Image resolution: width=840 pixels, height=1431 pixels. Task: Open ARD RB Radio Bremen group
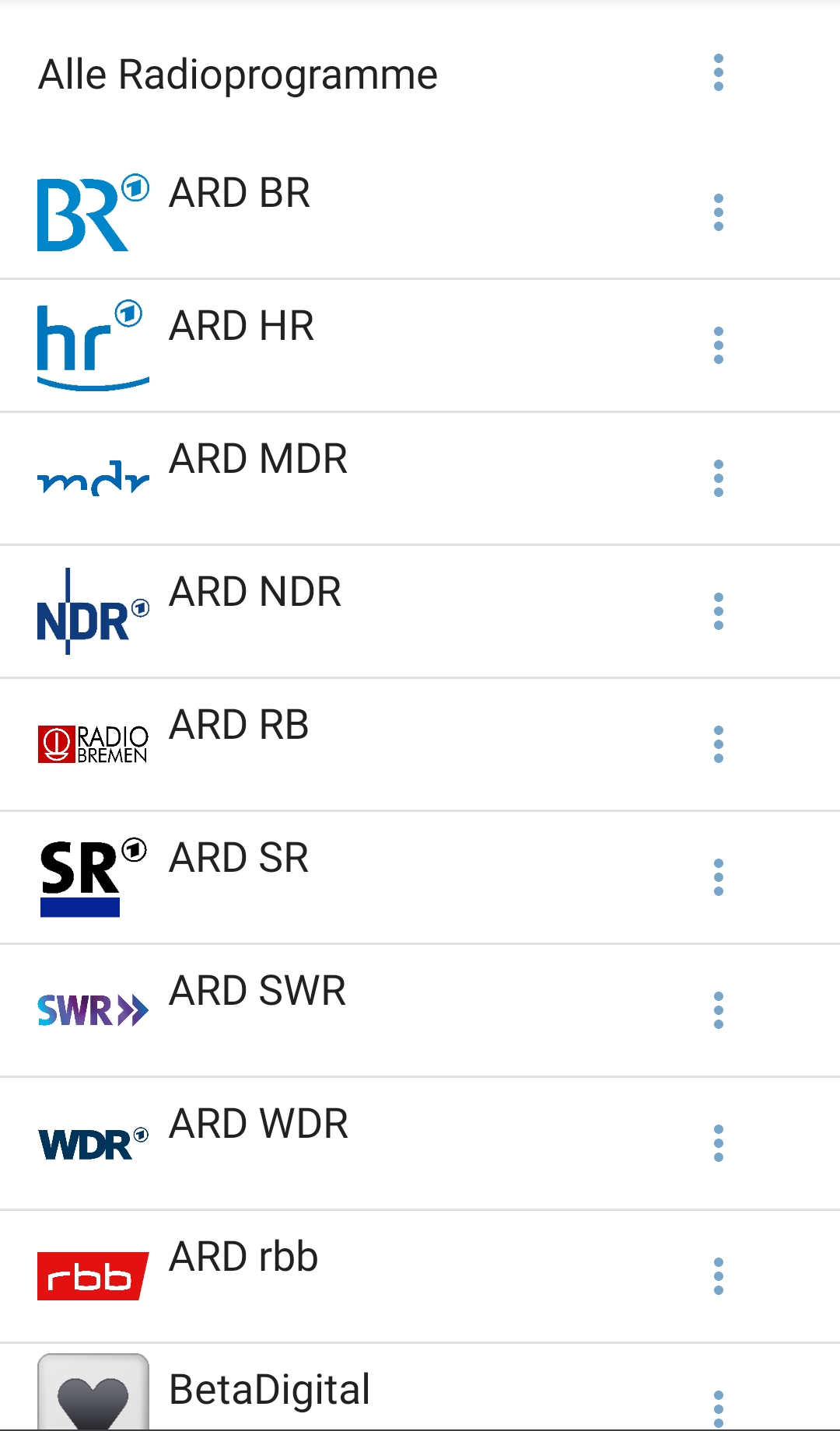[x=420, y=744]
